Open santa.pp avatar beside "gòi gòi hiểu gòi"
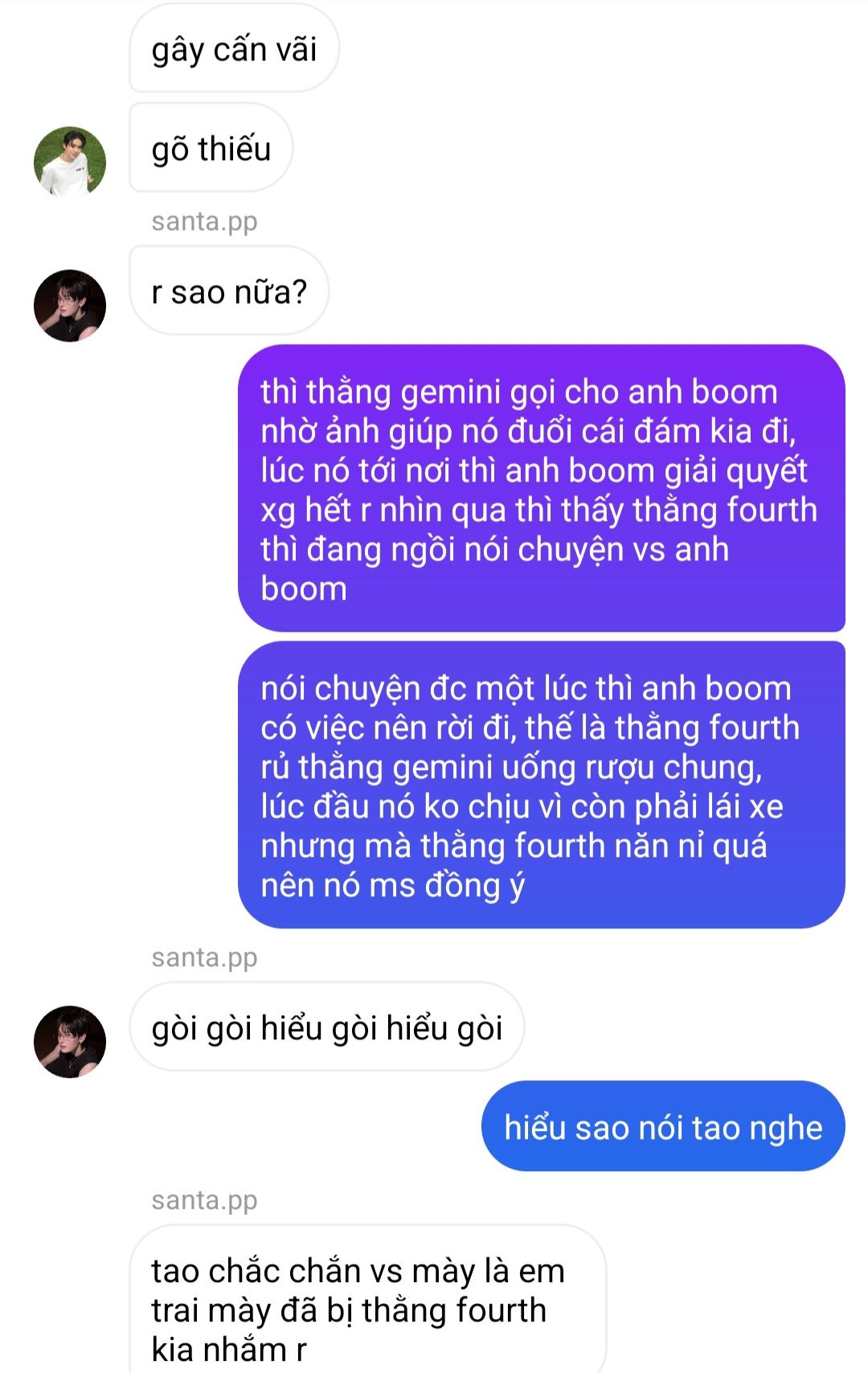Viewport: 868px width, 1381px height. coord(70,1042)
